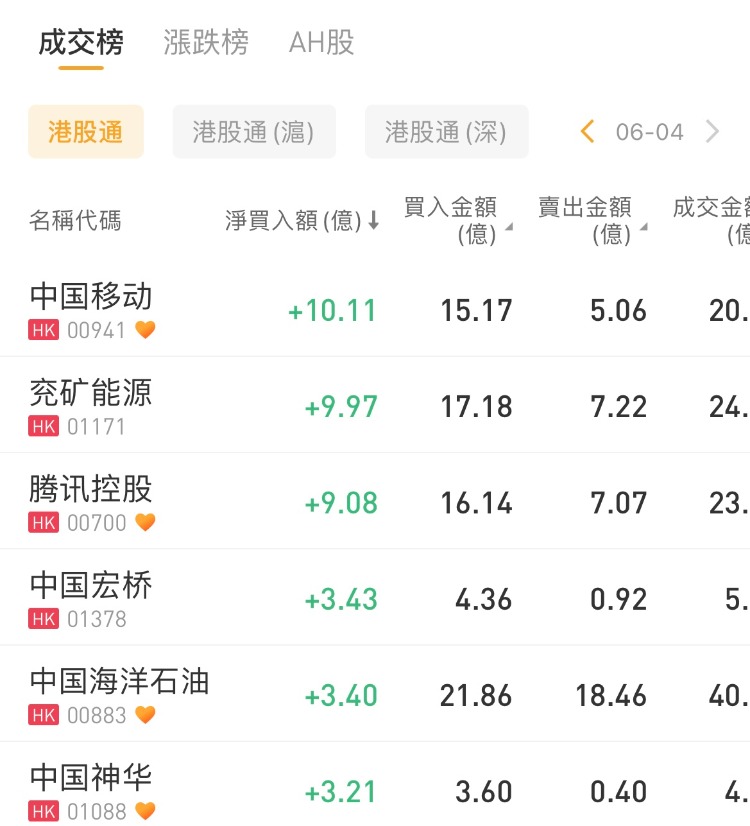Image resolution: width=750 pixels, height=826 pixels.
Task: Go to the previous date arrow
Action: coord(587,132)
